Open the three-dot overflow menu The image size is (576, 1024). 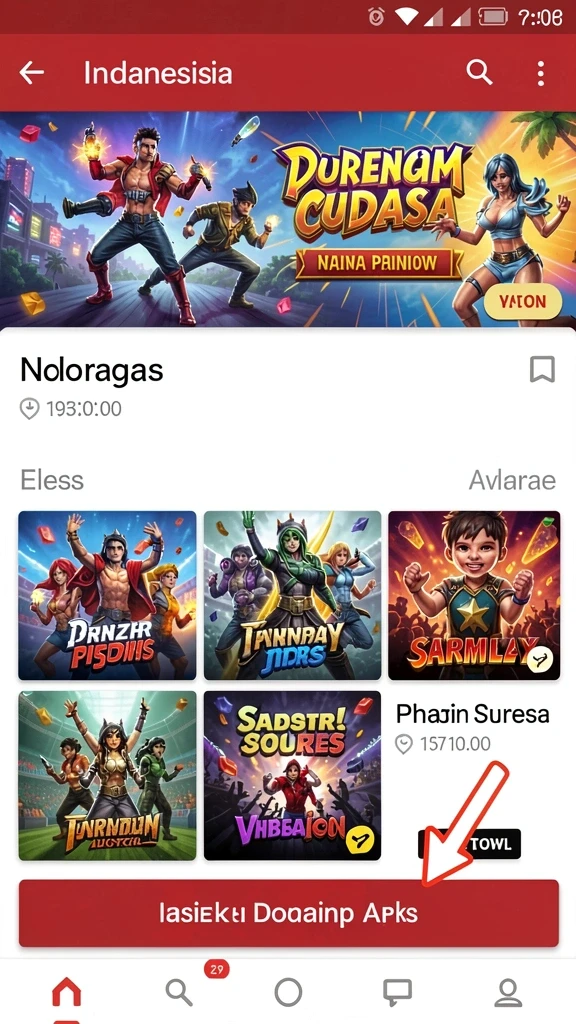pos(541,73)
